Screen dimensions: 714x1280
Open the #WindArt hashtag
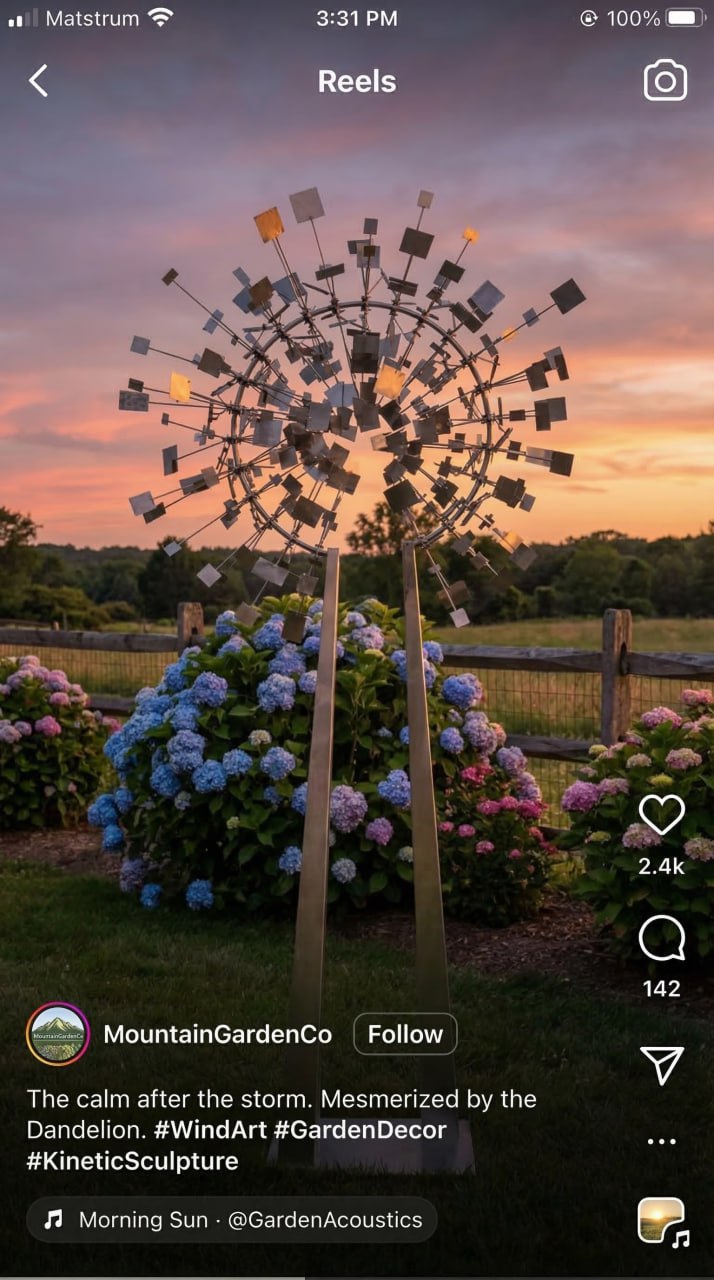(209, 1130)
